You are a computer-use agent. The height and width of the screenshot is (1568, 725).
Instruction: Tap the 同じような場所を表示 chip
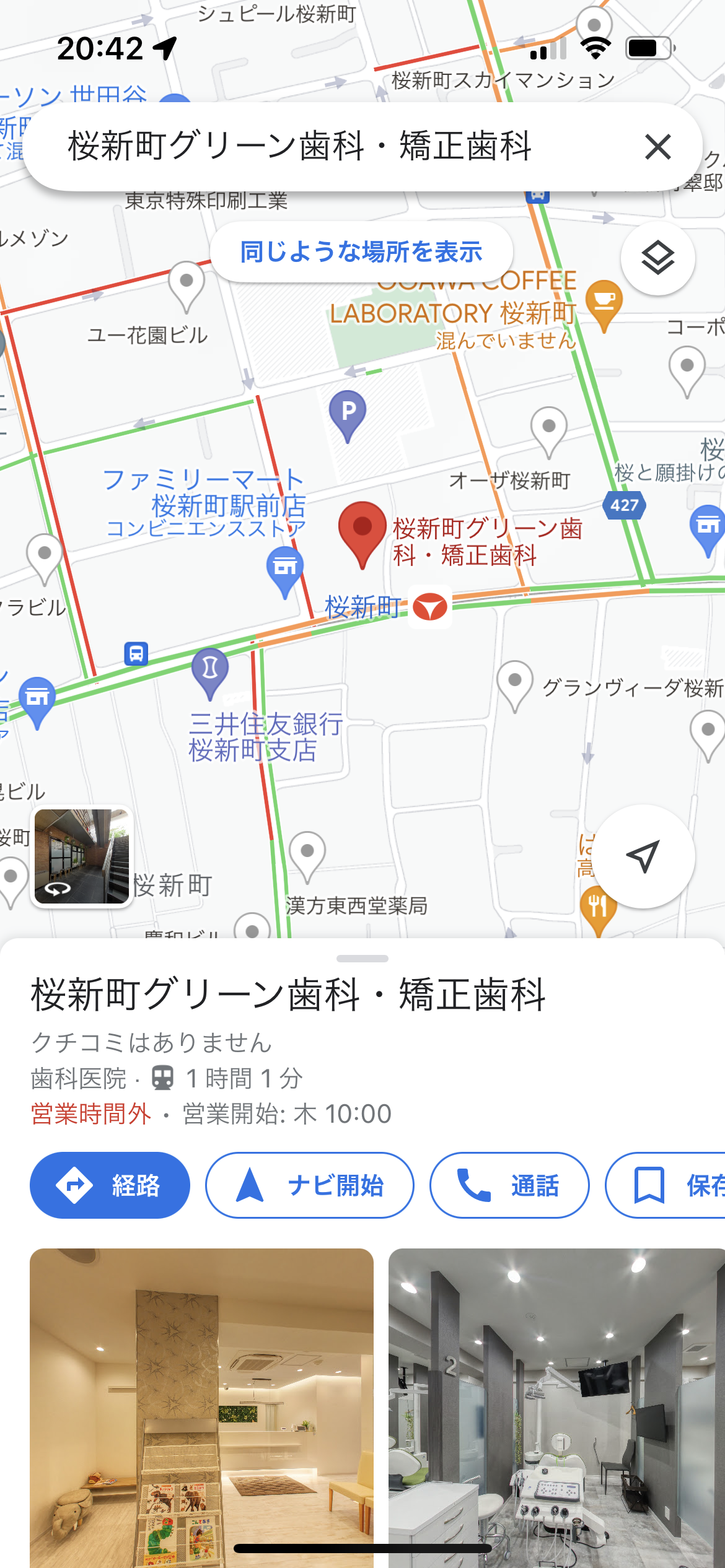click(x=361, y=252)
